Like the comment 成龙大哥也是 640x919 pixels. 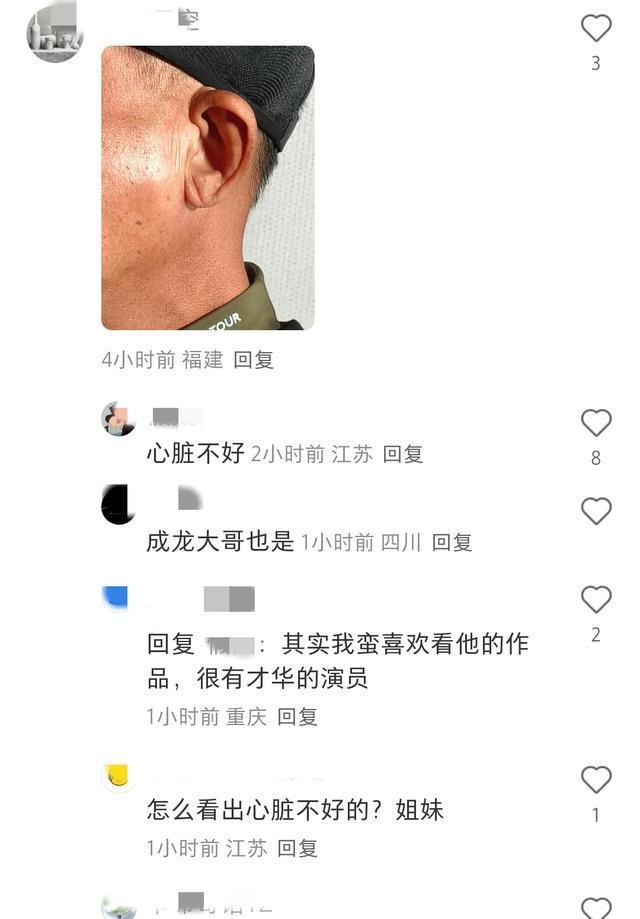(x=596, y=511)
